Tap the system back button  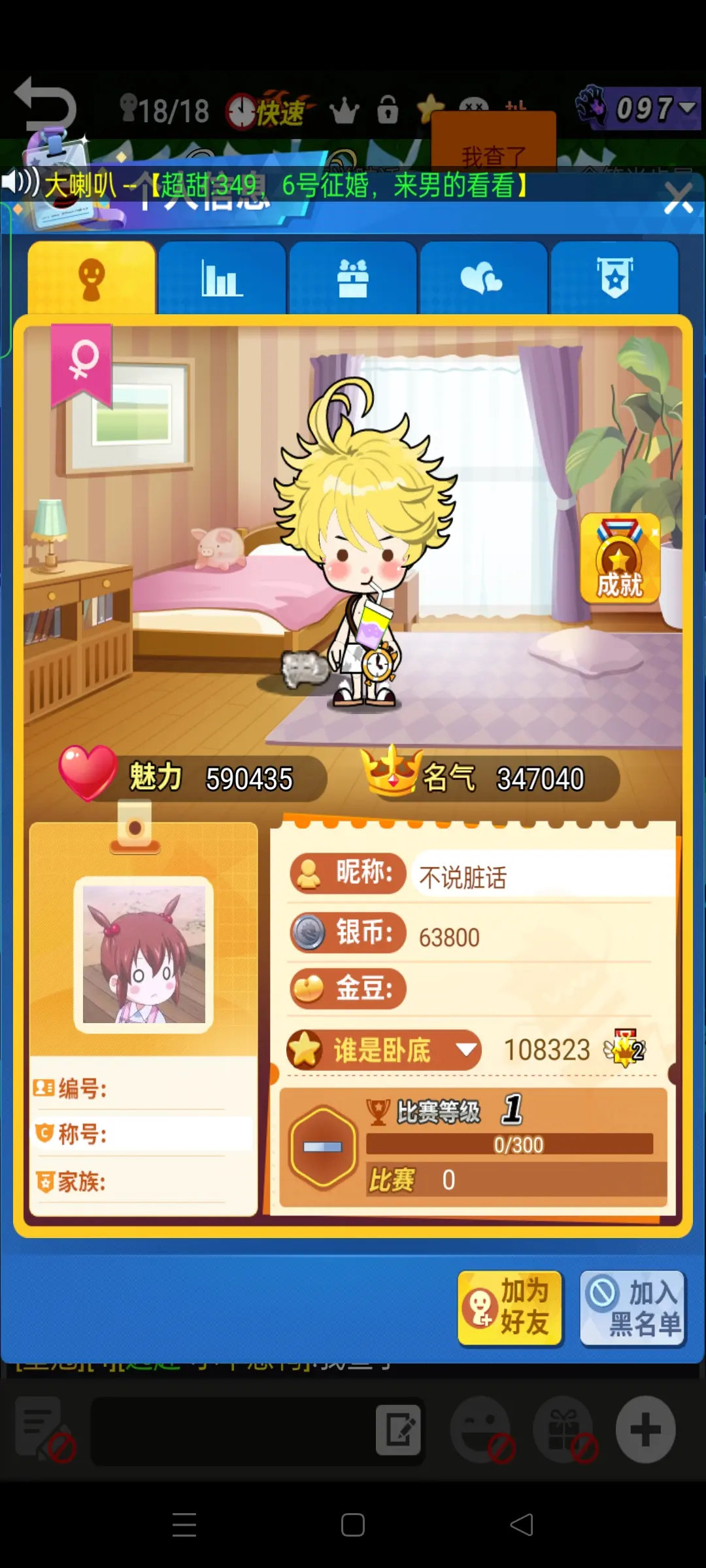522,1525
